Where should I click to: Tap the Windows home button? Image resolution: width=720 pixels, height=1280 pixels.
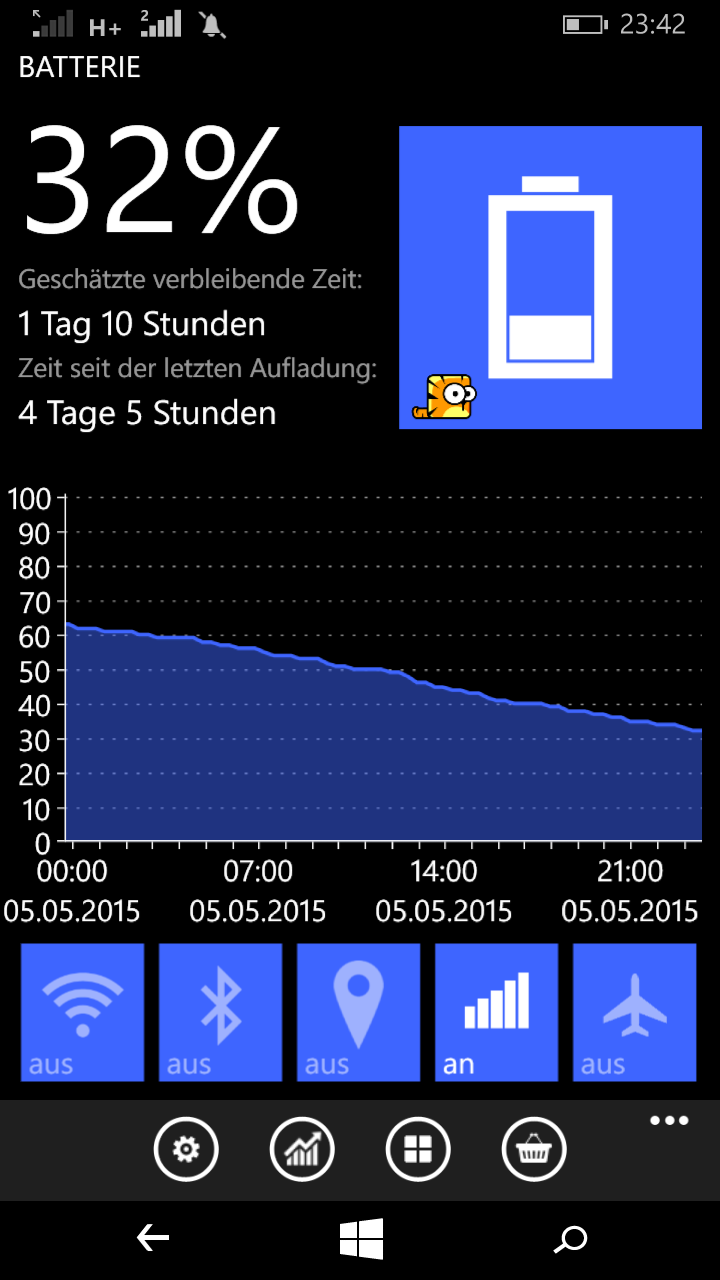(361, 1240)
